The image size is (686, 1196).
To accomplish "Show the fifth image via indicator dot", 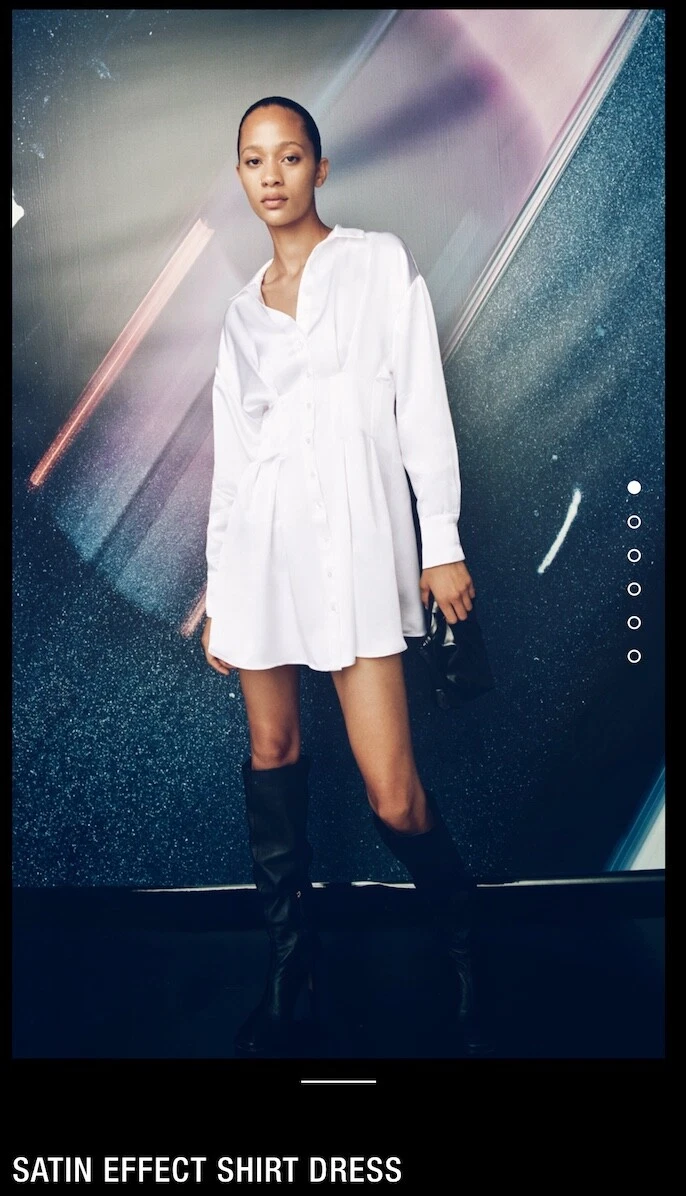I will (633, 622).
